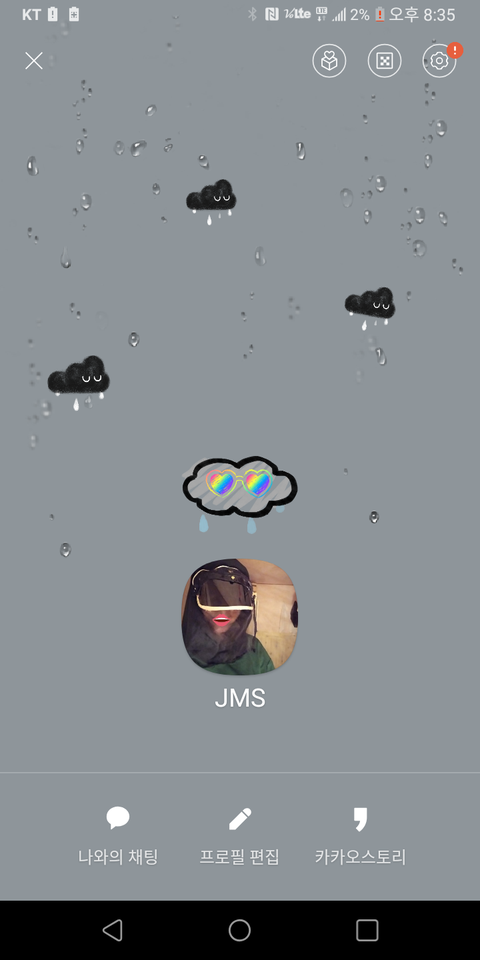Return to the home screen
This screenshot has width=480, height=960.
pos(239,930)
